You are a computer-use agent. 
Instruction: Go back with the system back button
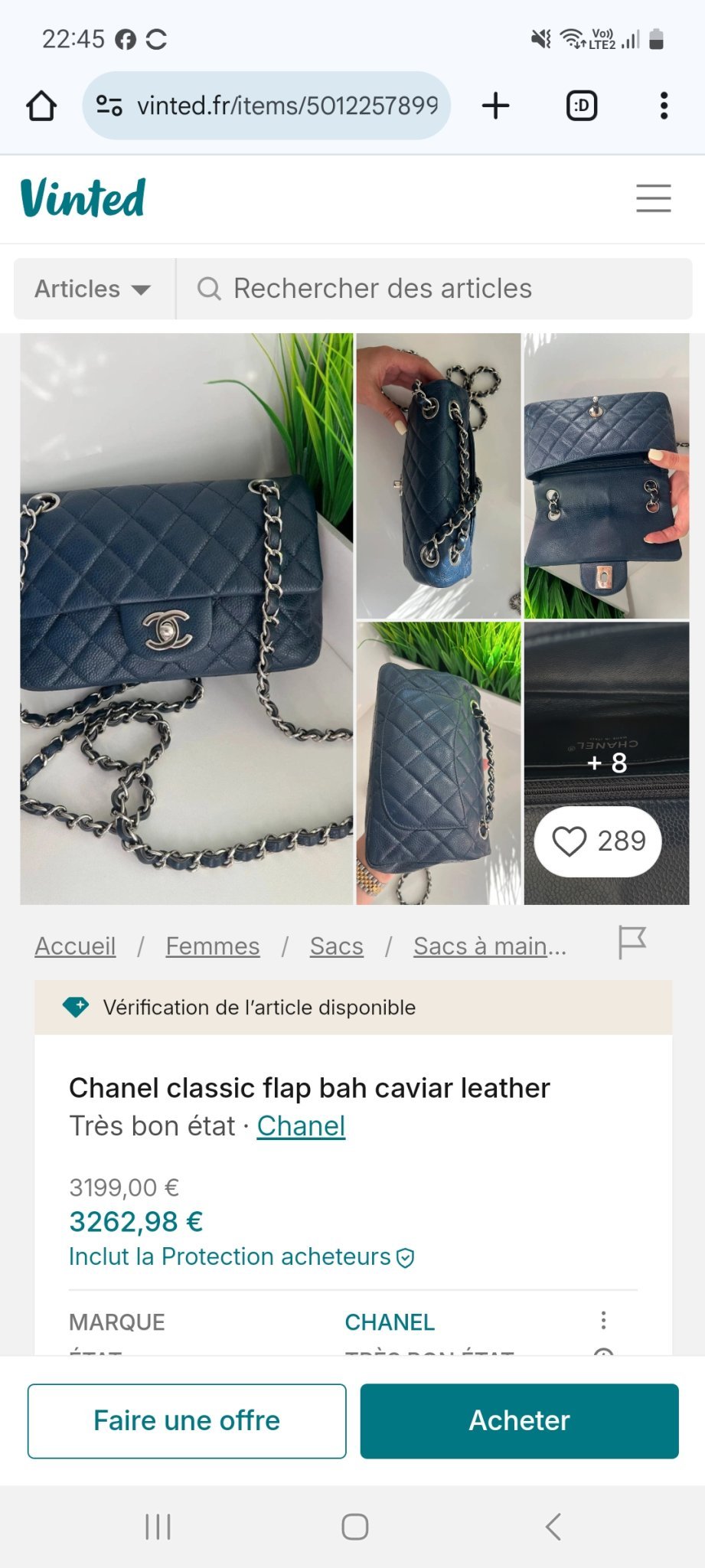[553, 1527]
